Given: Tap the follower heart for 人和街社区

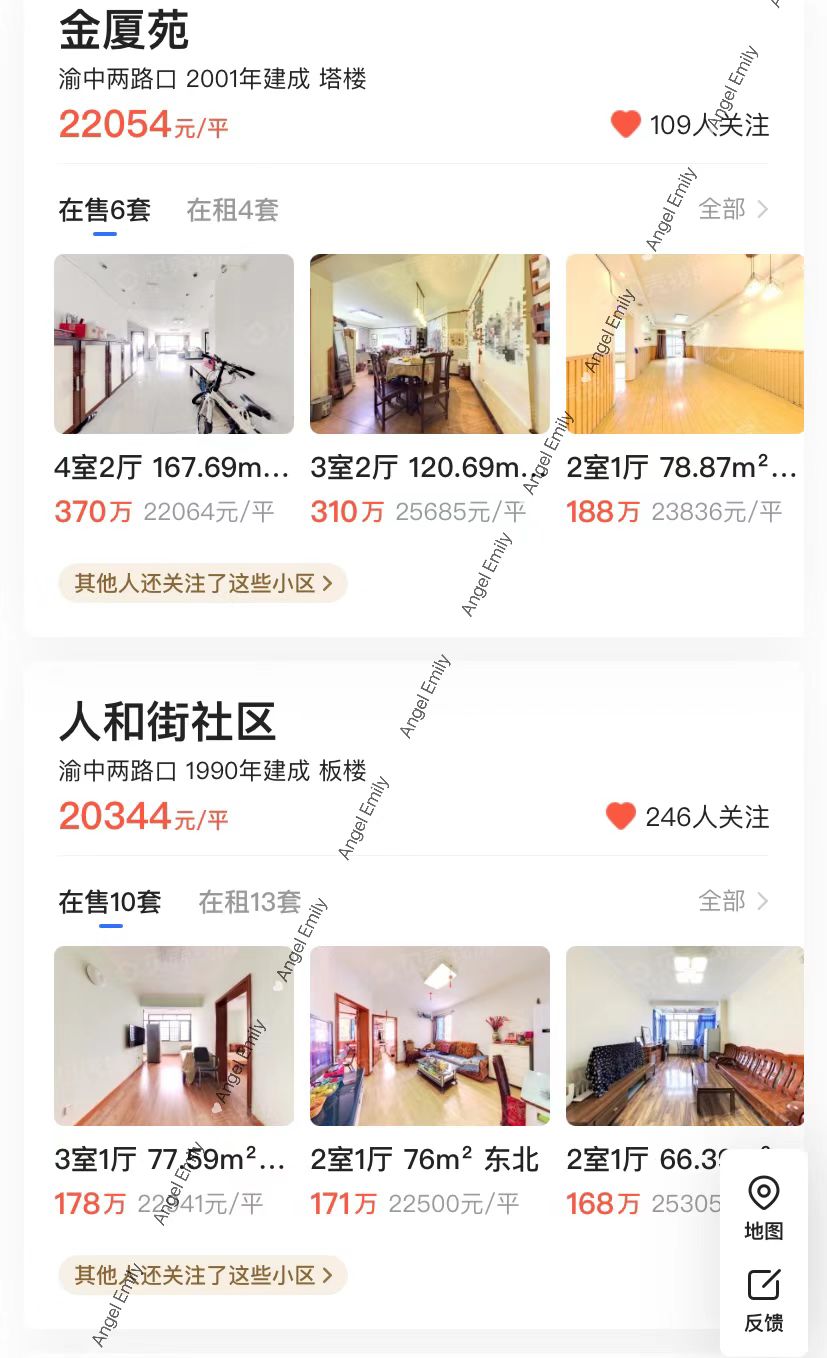Looking at the screenshot, I should pyautogui.click(x=620, y=816).
